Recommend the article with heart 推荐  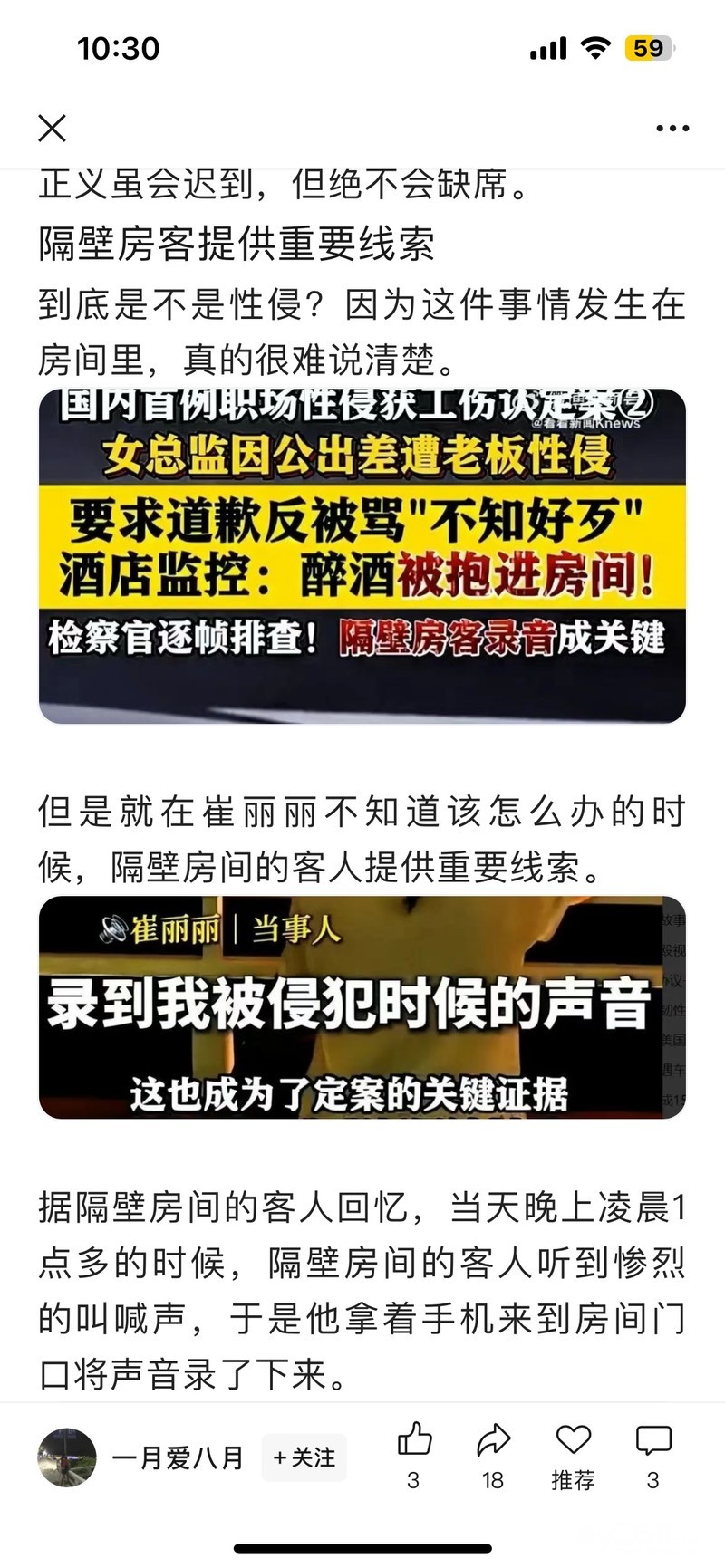point(573,1455)
